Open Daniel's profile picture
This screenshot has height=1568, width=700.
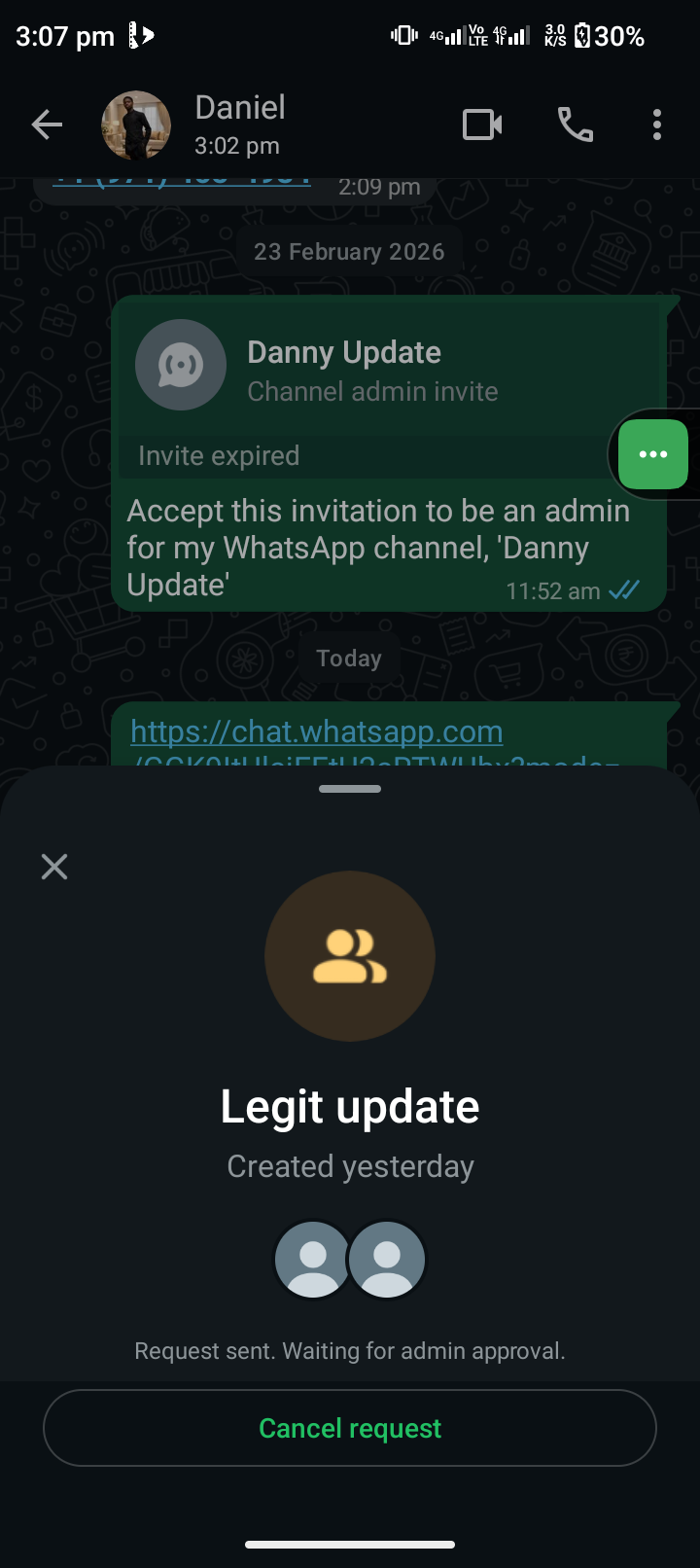[x=136, y=125]
